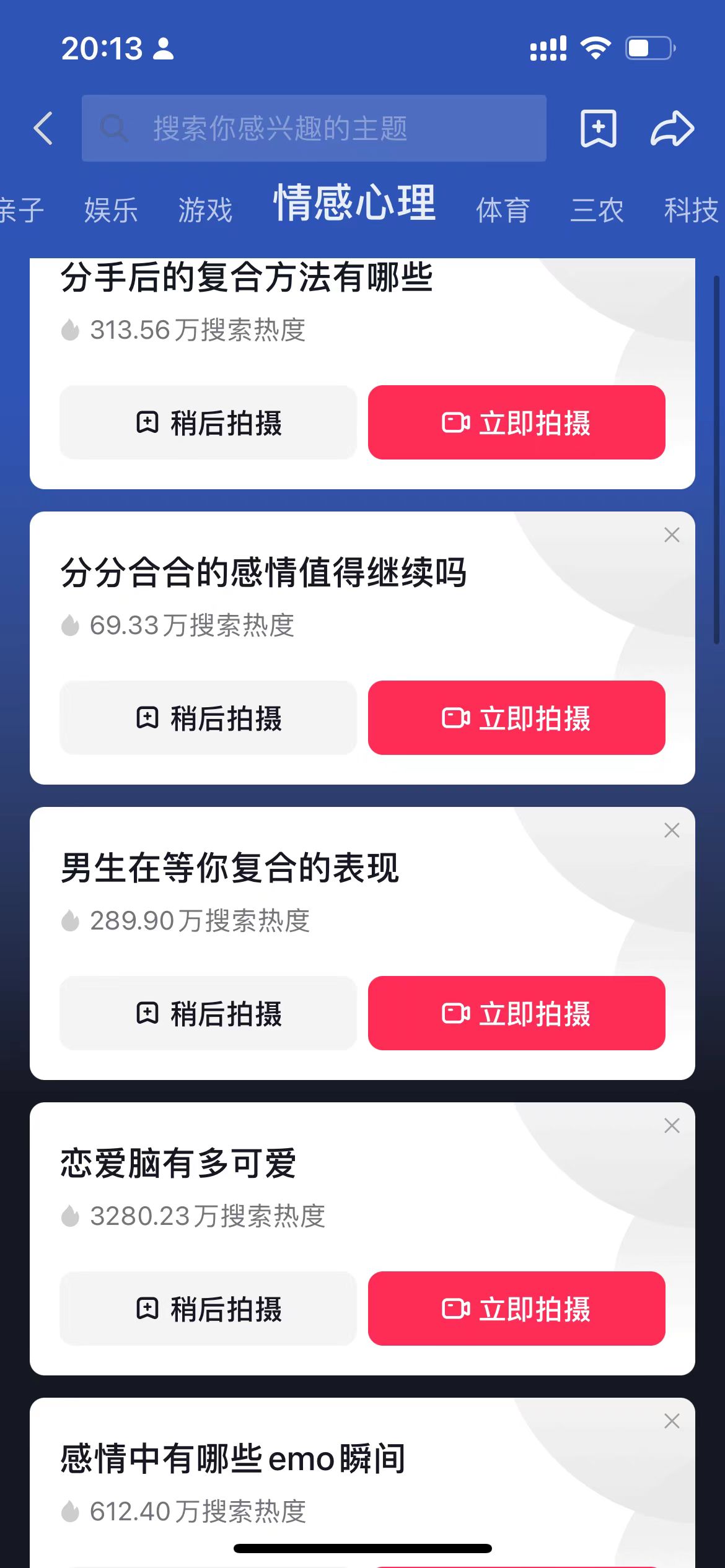
Task: Choose 稍后拍摄 for 分手后的复合方法有哪些
Action: 207,422
